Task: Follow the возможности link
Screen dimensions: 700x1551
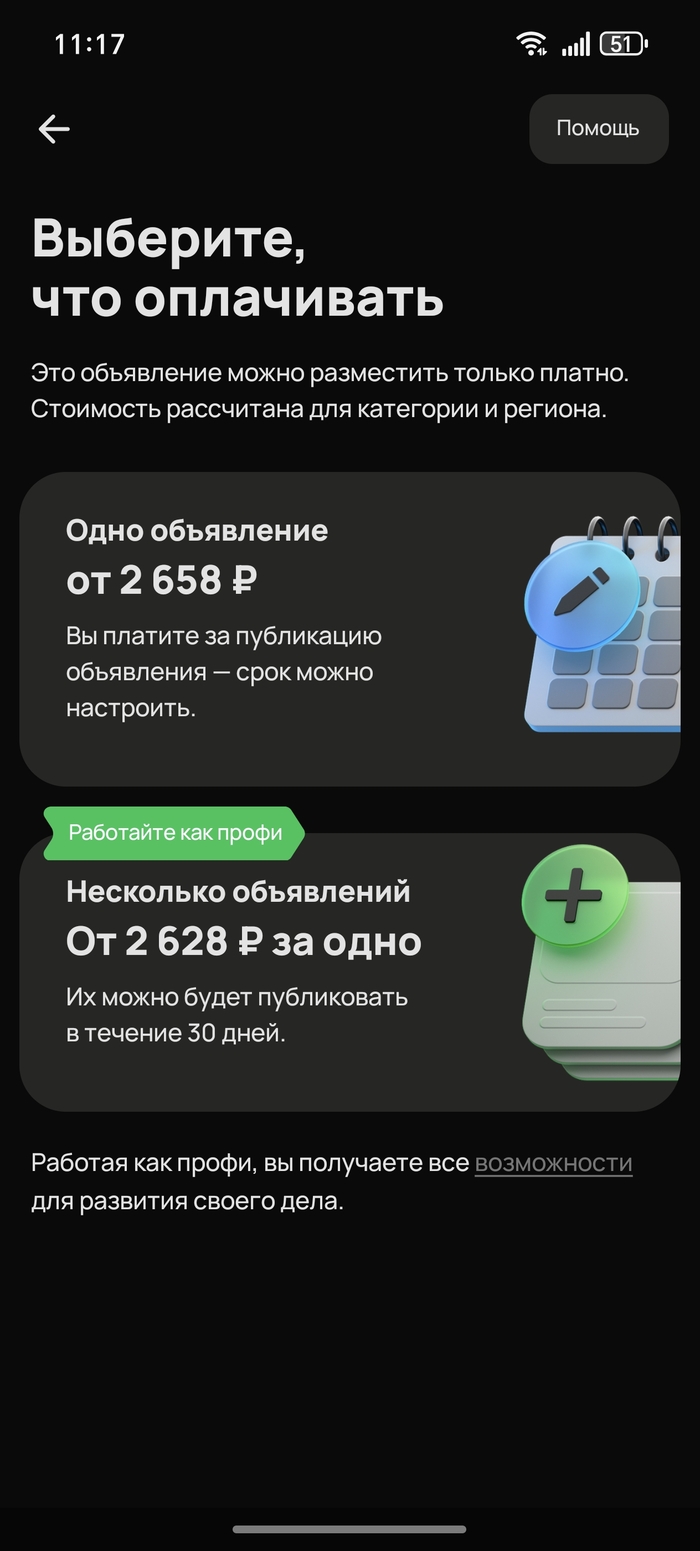Action: pyautogui.click(x=553, y=1164)
